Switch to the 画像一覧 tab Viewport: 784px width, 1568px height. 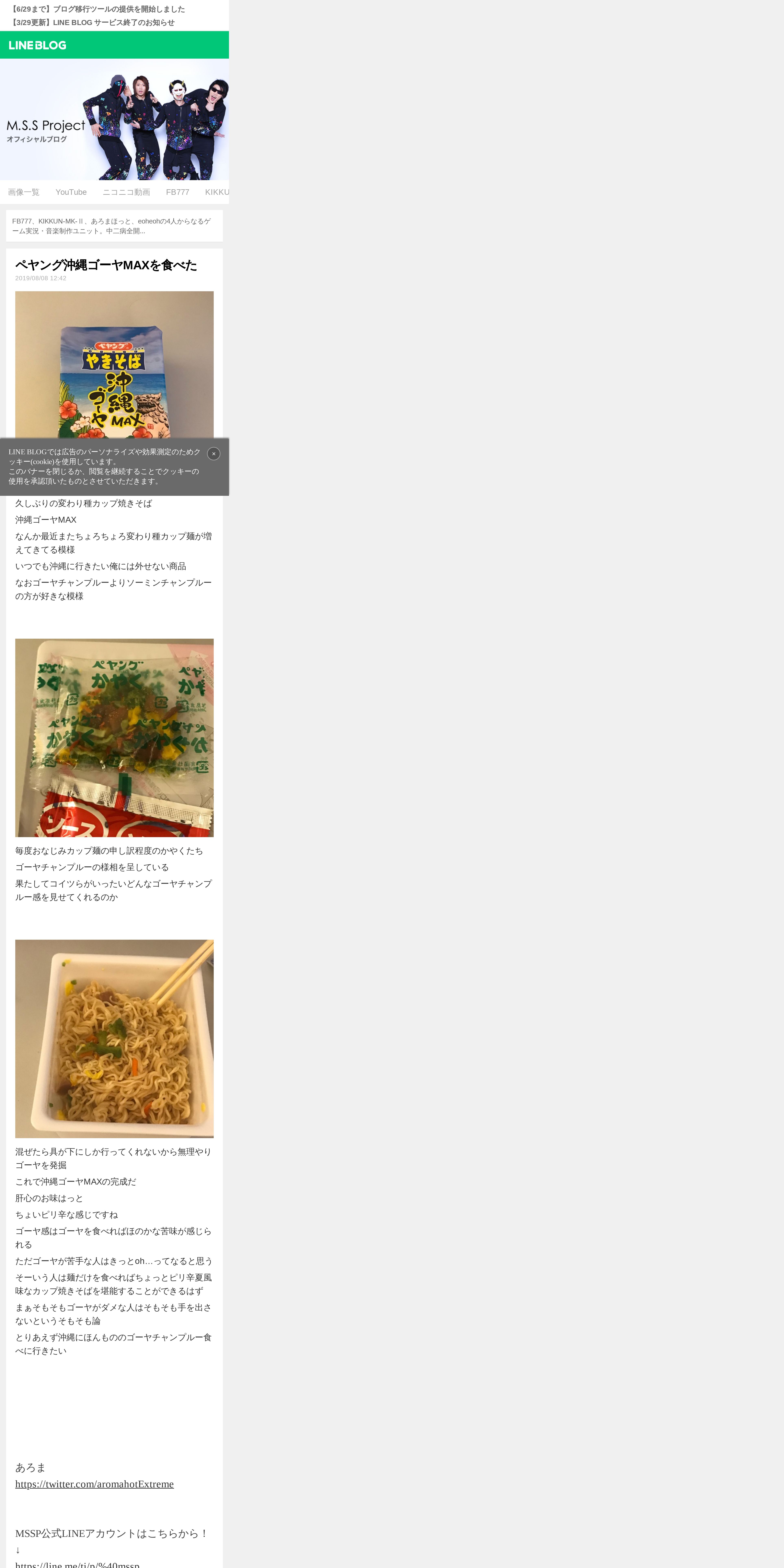coord(24,192)
